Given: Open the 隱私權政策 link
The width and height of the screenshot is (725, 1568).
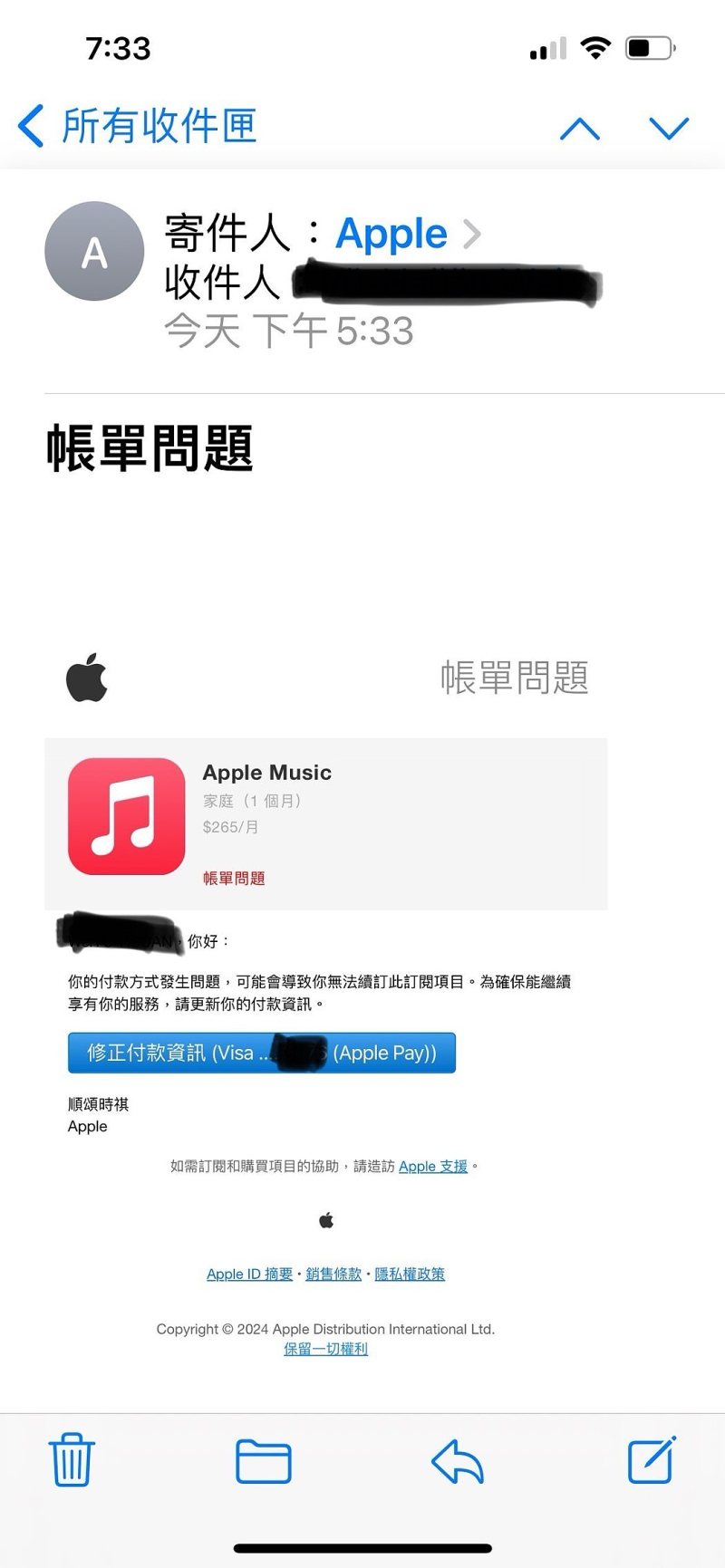Looking at the screenshot, I should coord(410,1274).
